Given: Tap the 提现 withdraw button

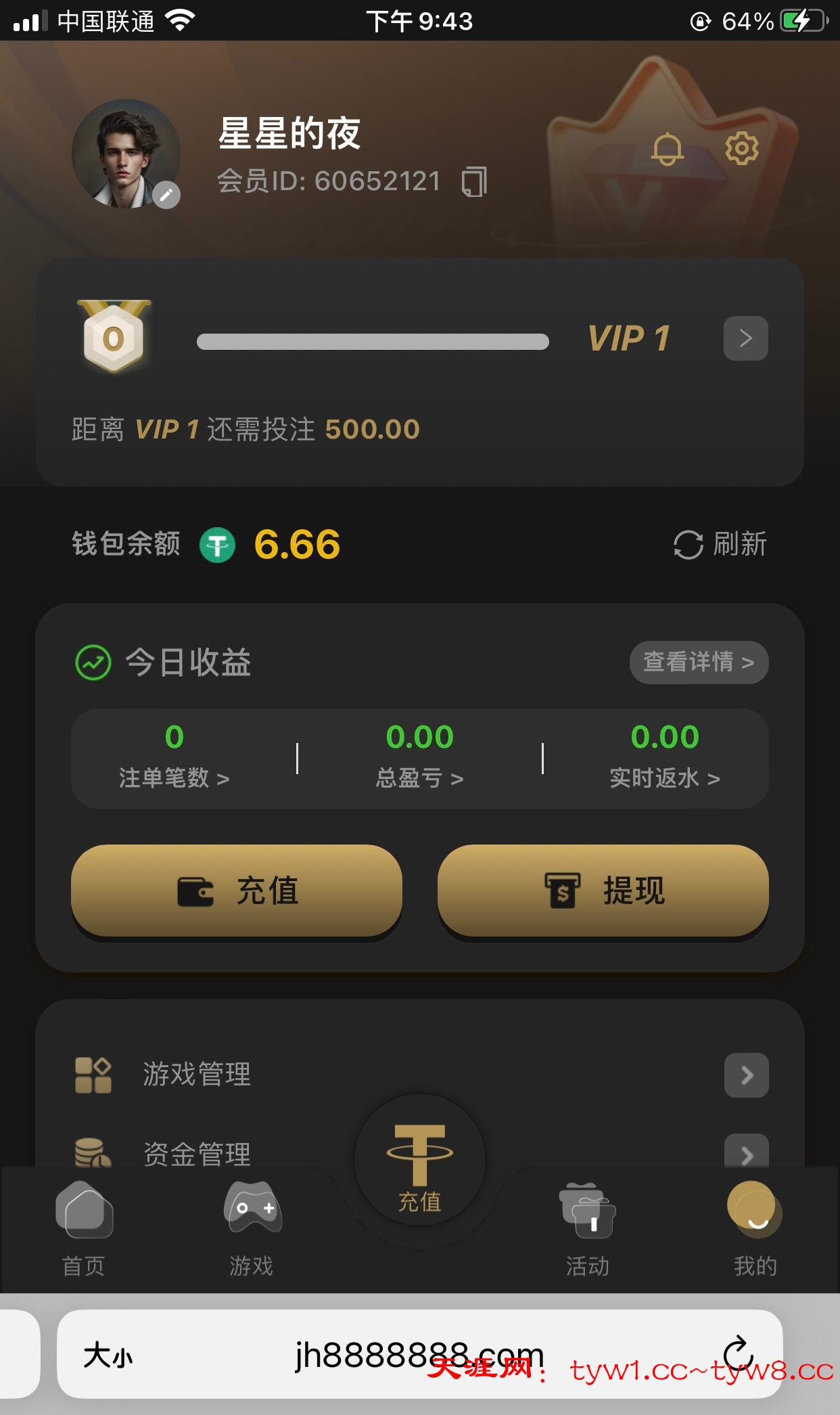Looking at the screenshot, I should click(x=603, y=890).
